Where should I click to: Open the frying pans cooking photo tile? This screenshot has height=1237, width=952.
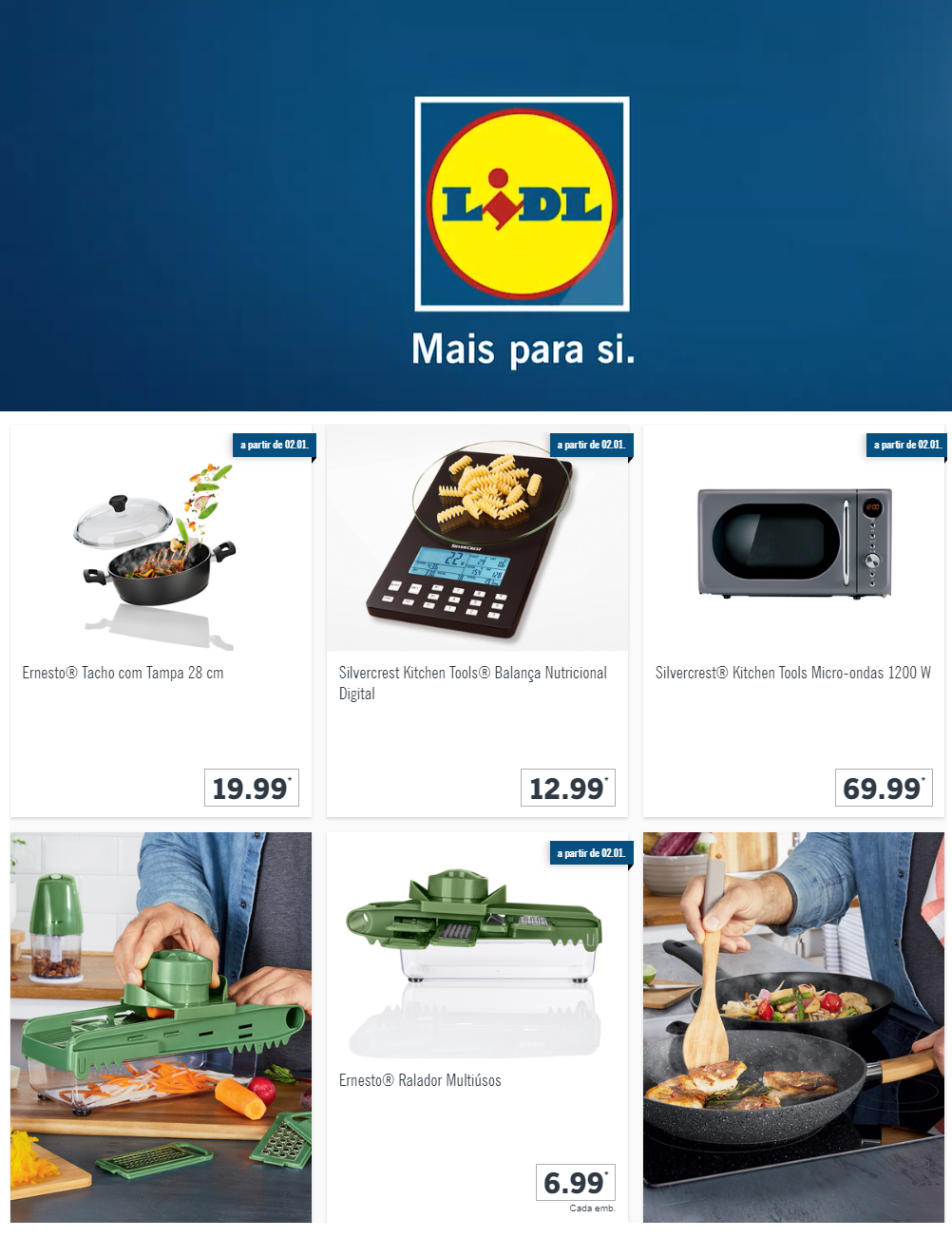tap(793, 1028)
